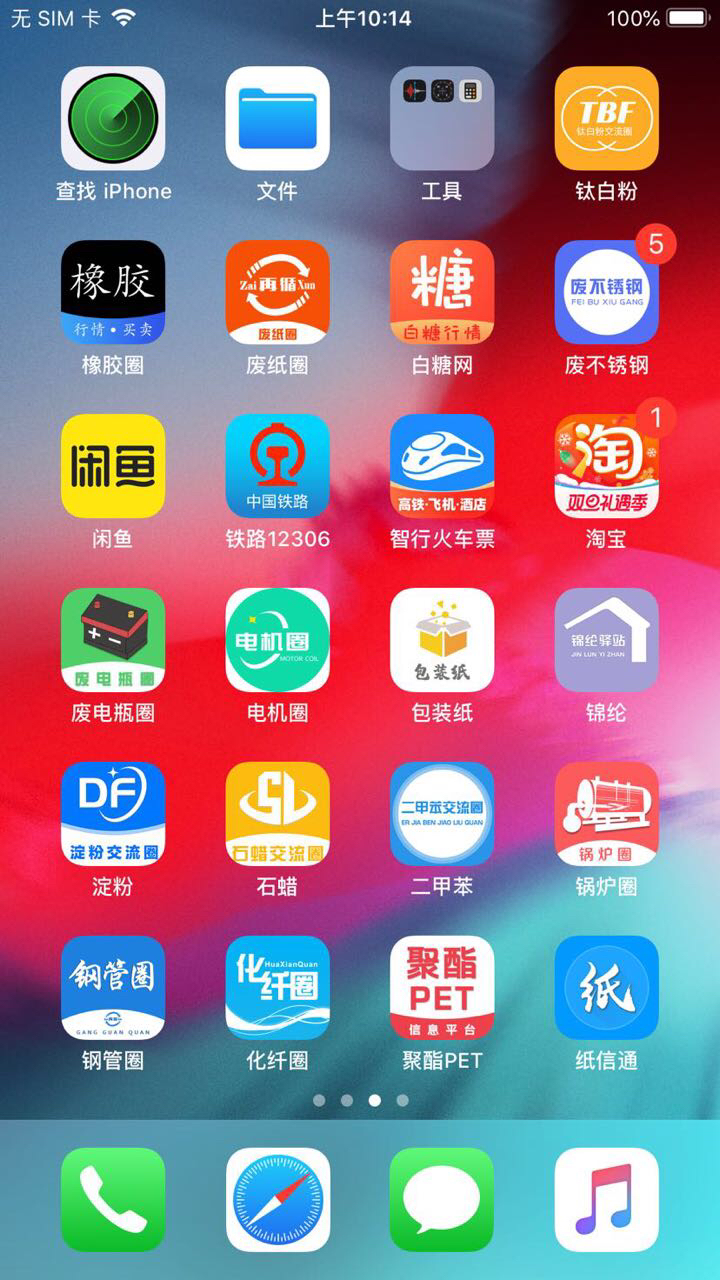Open 智行火车票 app
This screenshot has width=720, height=1280.
click(x=442, y=466)
